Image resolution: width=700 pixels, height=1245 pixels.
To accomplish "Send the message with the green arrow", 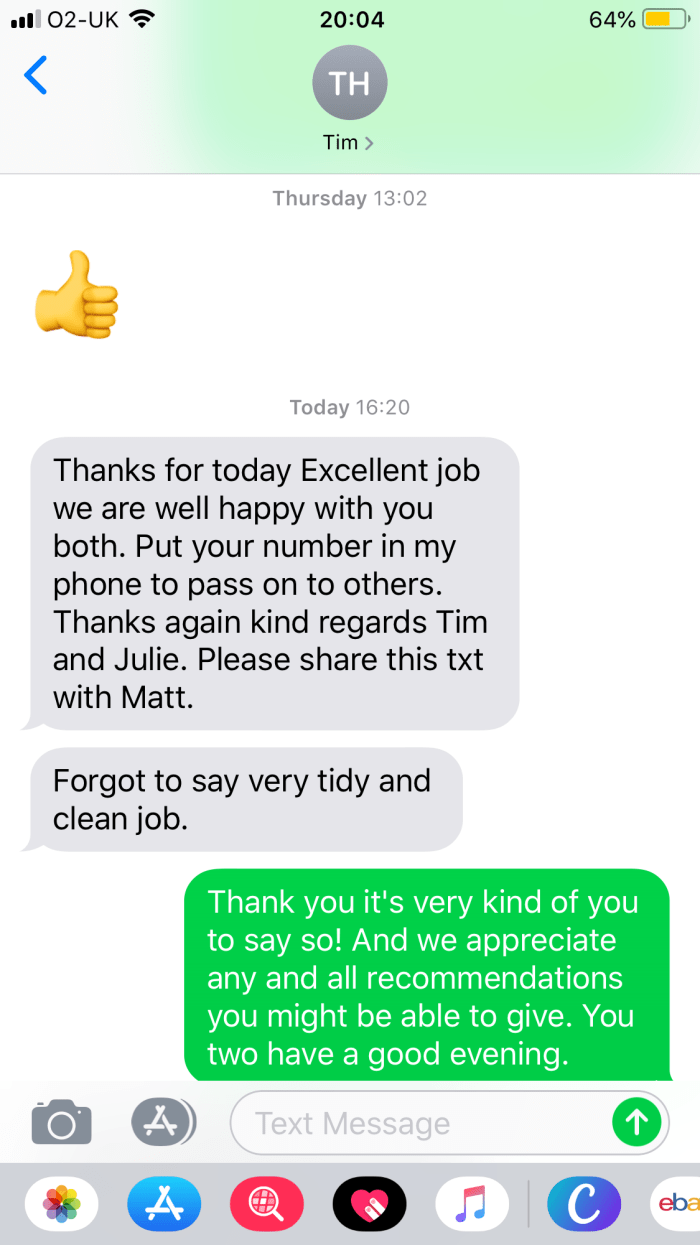I will [x=636, y=1123].
